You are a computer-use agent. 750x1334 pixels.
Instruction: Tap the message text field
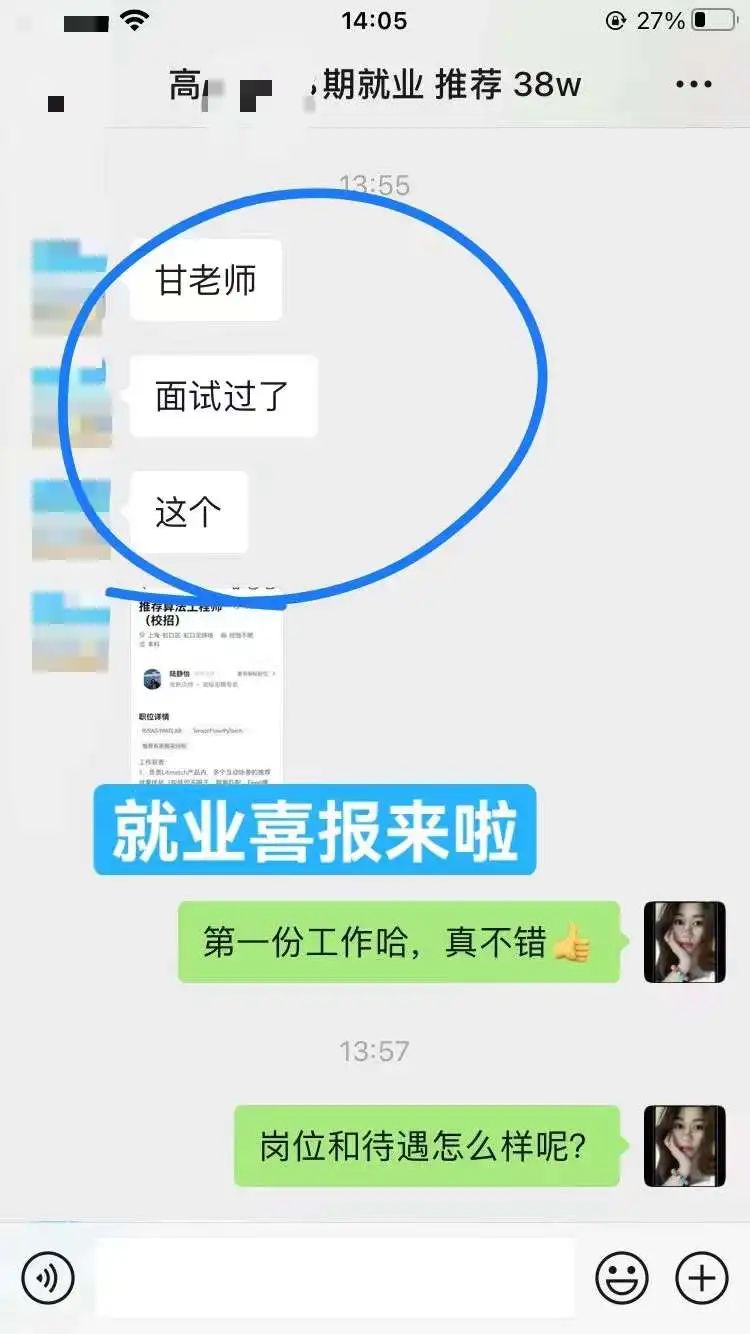click(335, 1277)
